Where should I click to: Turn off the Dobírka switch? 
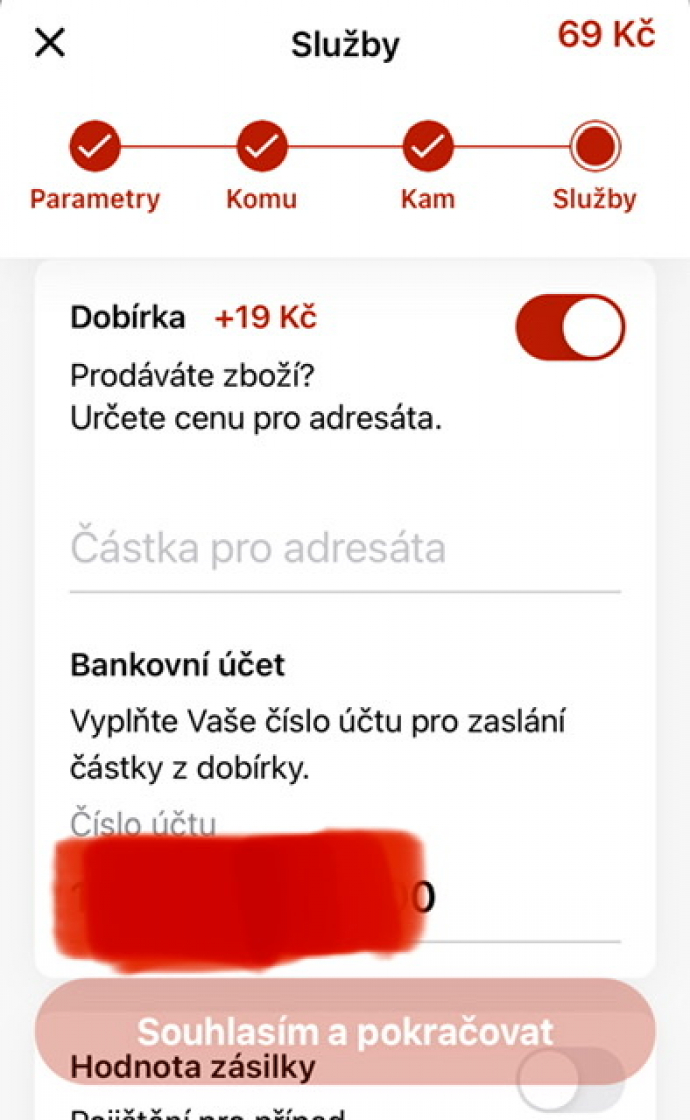[570, 327]
